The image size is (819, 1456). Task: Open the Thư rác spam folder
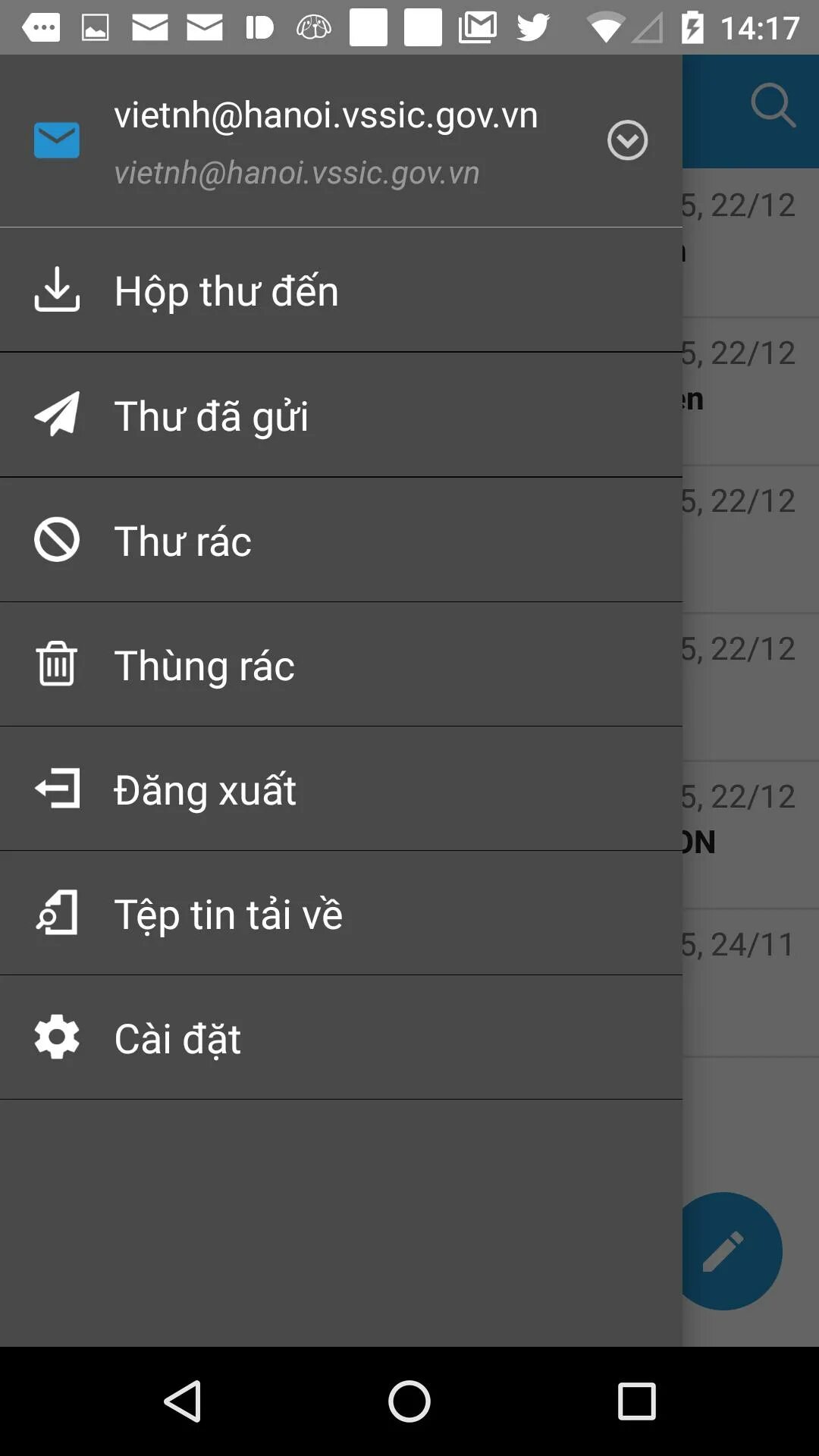pos(341,540)
